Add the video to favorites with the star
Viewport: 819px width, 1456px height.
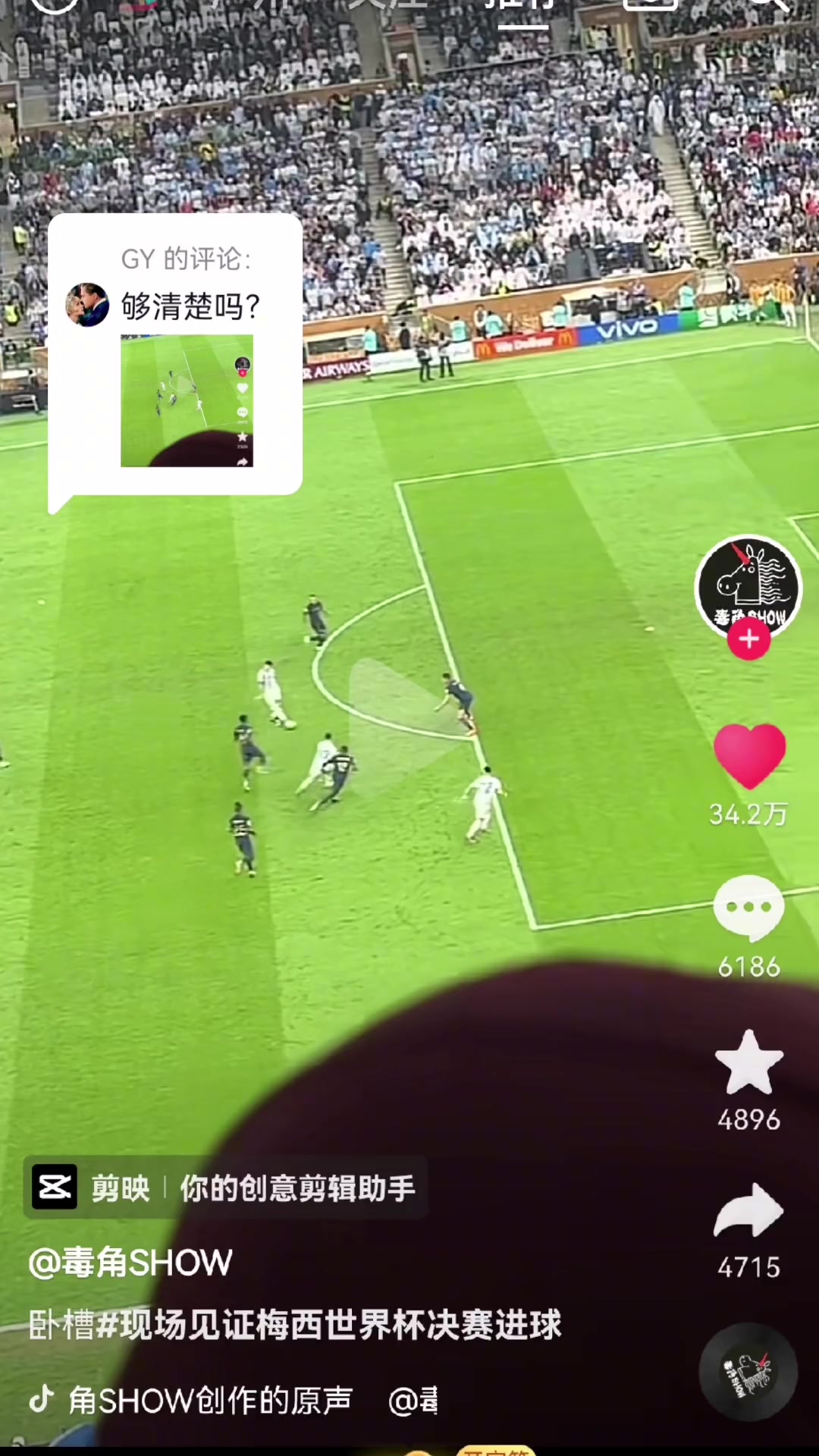pos(749,1063)
